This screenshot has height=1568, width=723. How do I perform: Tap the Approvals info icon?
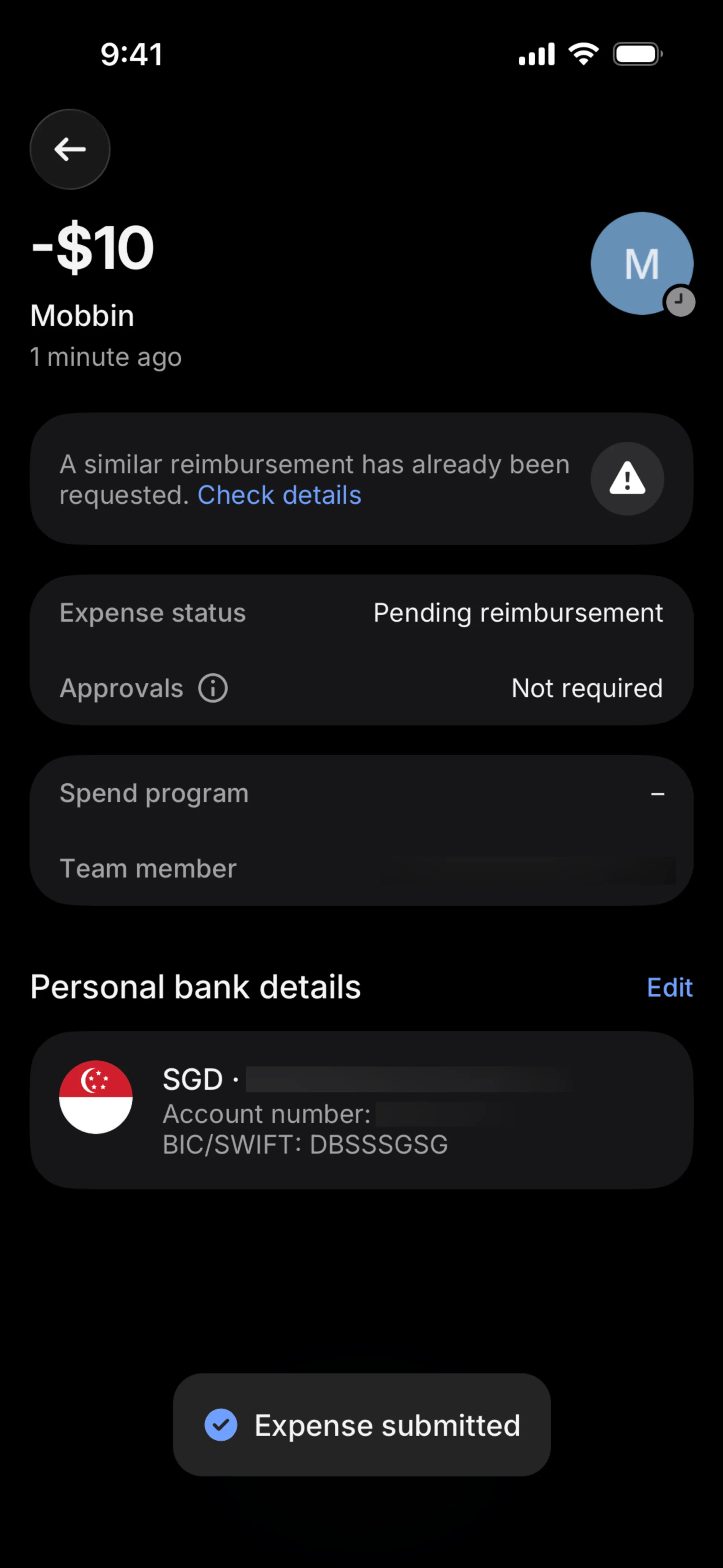click(x=213, y=688)
